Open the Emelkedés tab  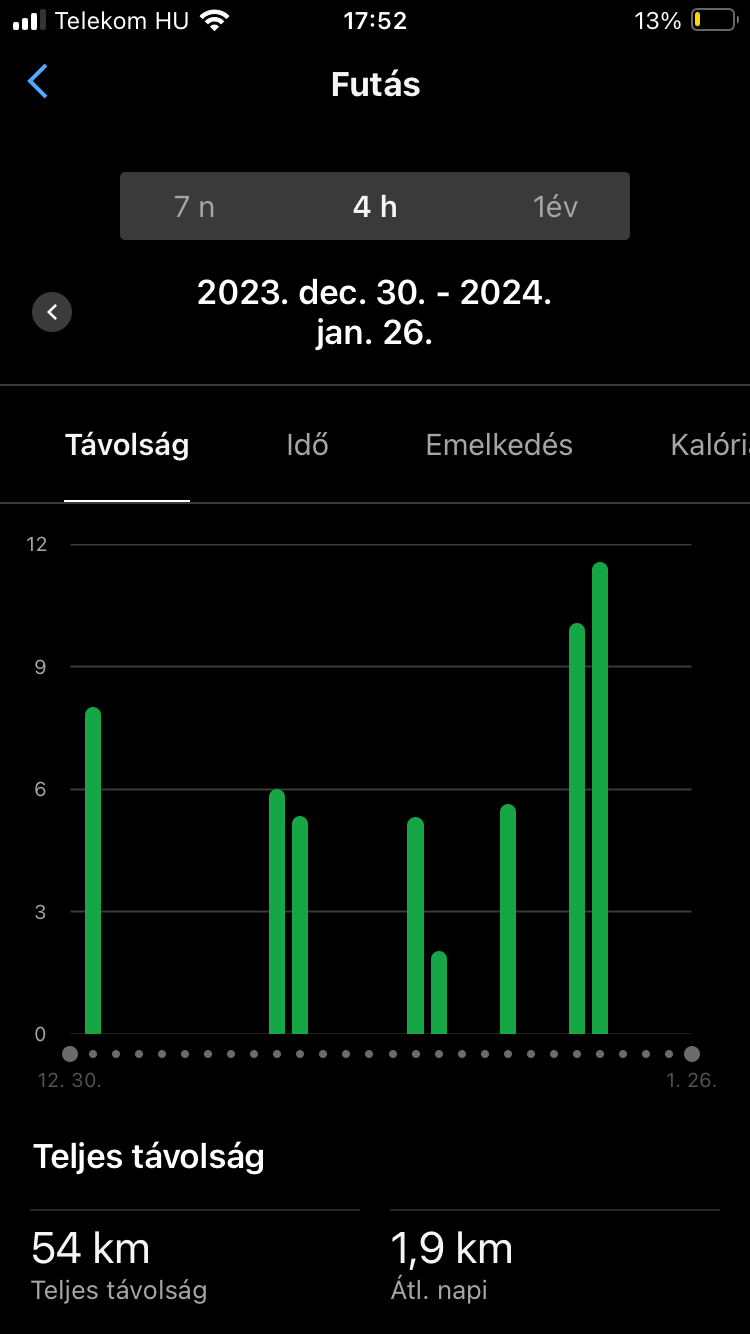(x=499, y=445)
